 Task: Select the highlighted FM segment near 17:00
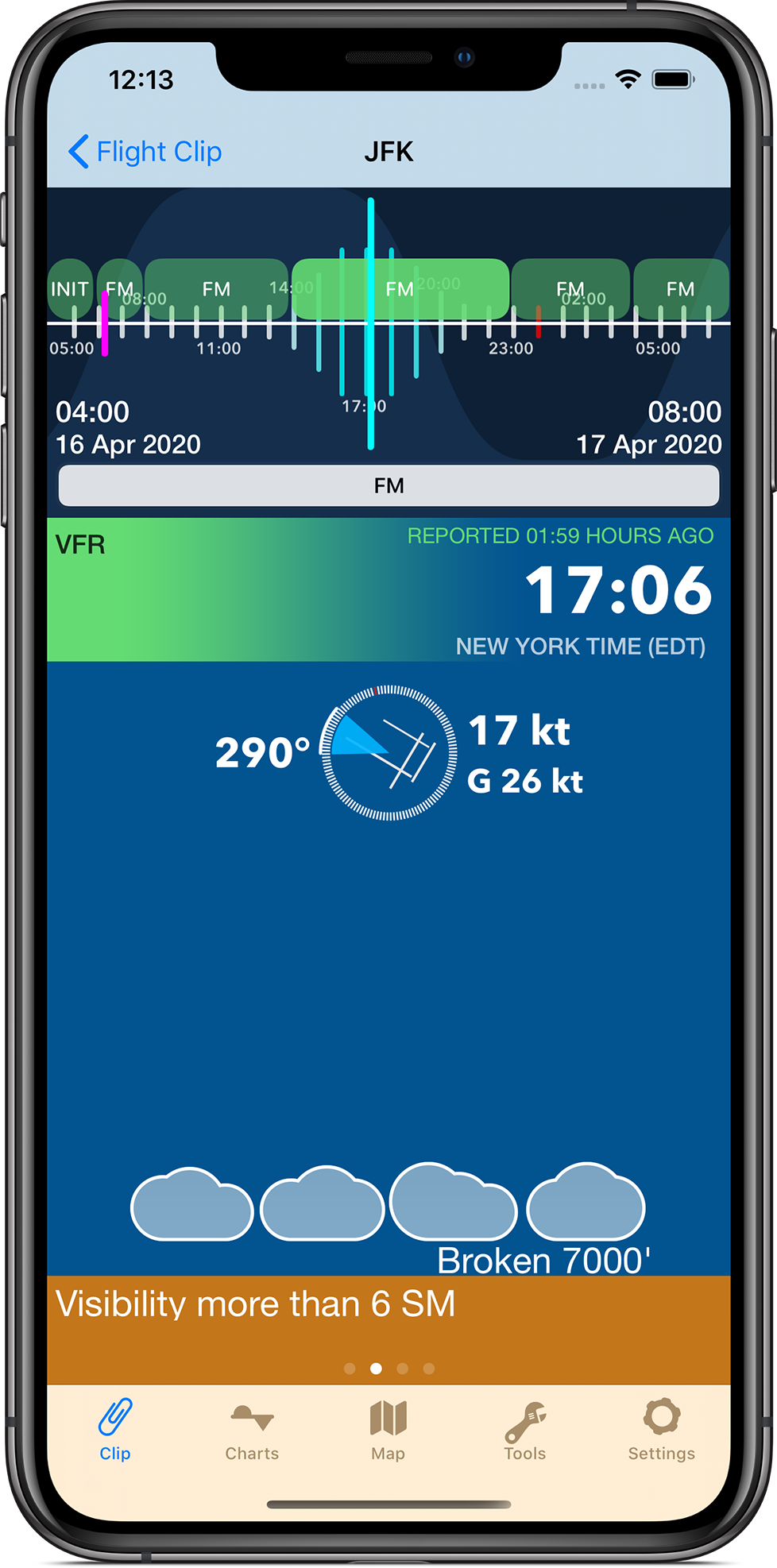point(400,289)
